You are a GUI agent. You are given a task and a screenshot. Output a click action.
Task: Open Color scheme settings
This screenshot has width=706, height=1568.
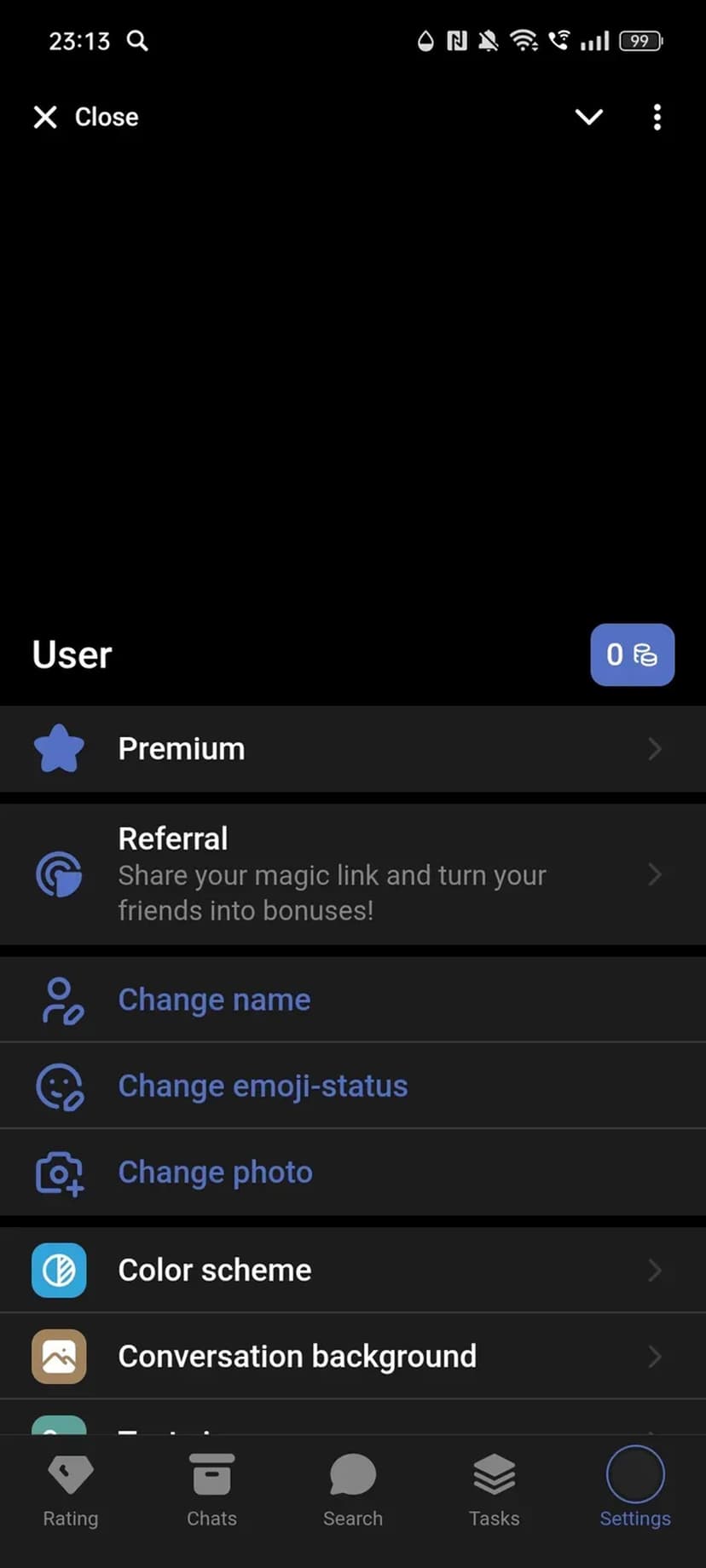click(x=352, y=1270)
